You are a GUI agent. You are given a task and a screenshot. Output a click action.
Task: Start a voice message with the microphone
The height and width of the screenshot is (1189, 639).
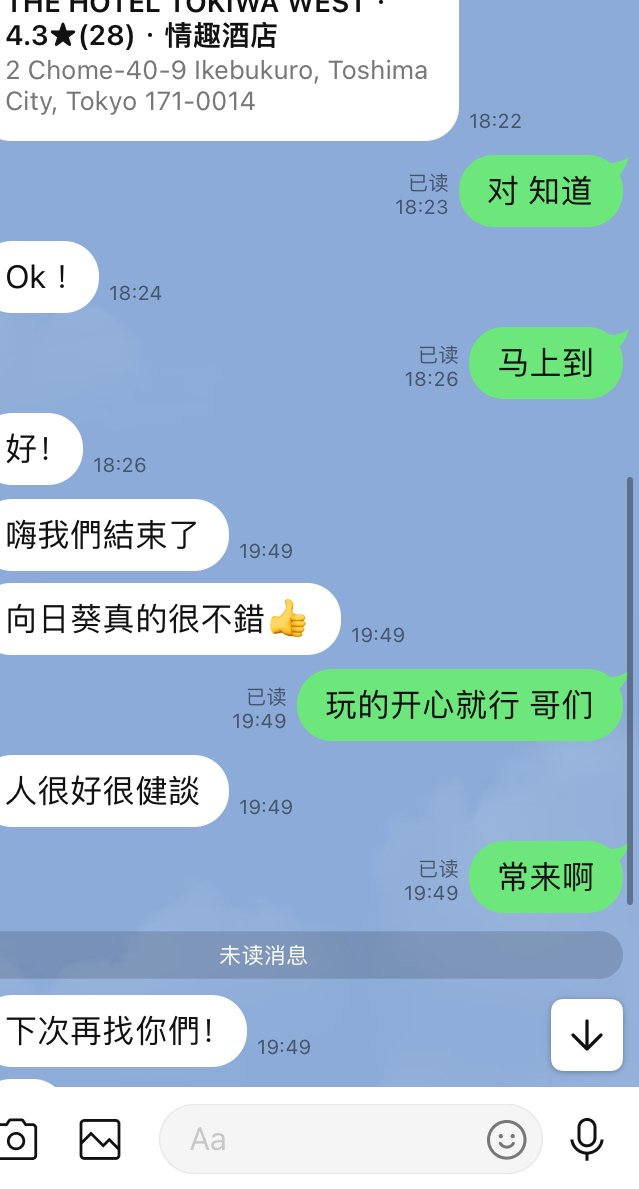click(586, 1139)
